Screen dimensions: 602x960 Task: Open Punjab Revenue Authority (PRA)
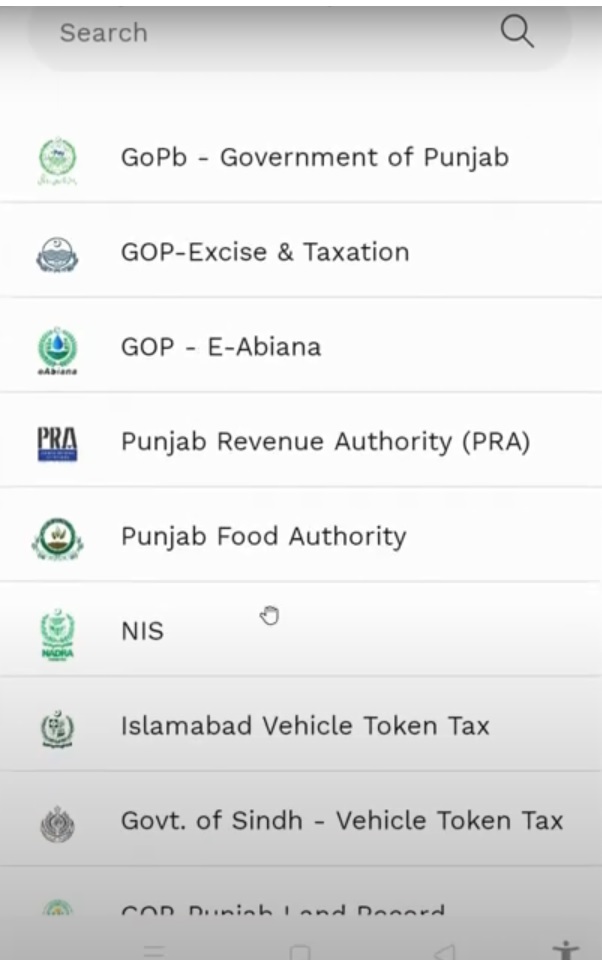pyautogui.click(x=325, y=441)
